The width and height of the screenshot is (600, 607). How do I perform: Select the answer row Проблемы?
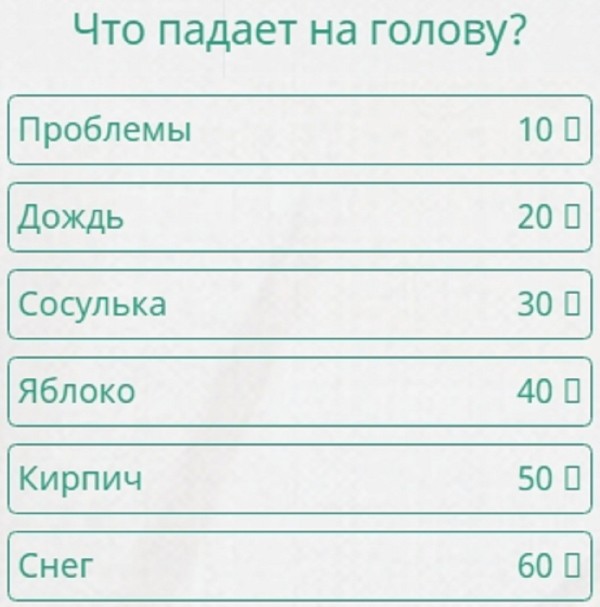(300, 130)
